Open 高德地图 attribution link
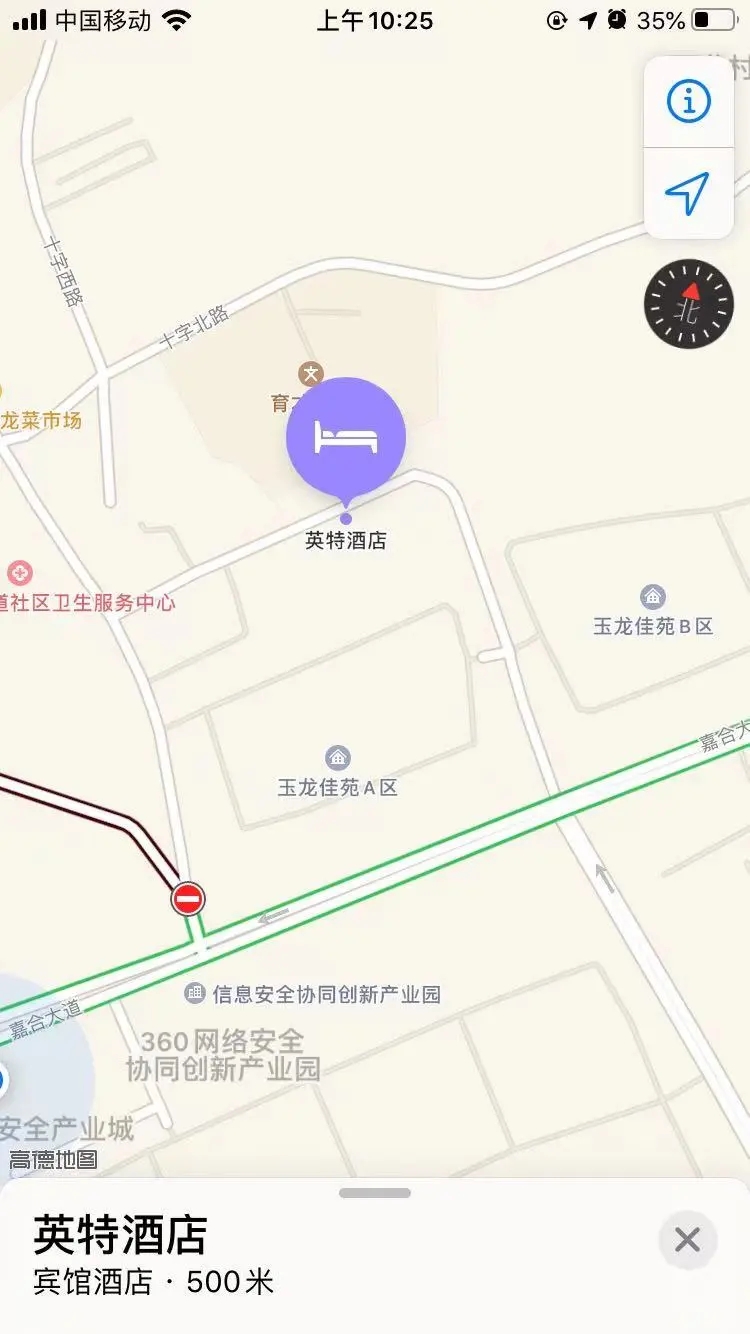Screen dimensions: 750x1334 pyautogui.click(x=54, y=1160)
